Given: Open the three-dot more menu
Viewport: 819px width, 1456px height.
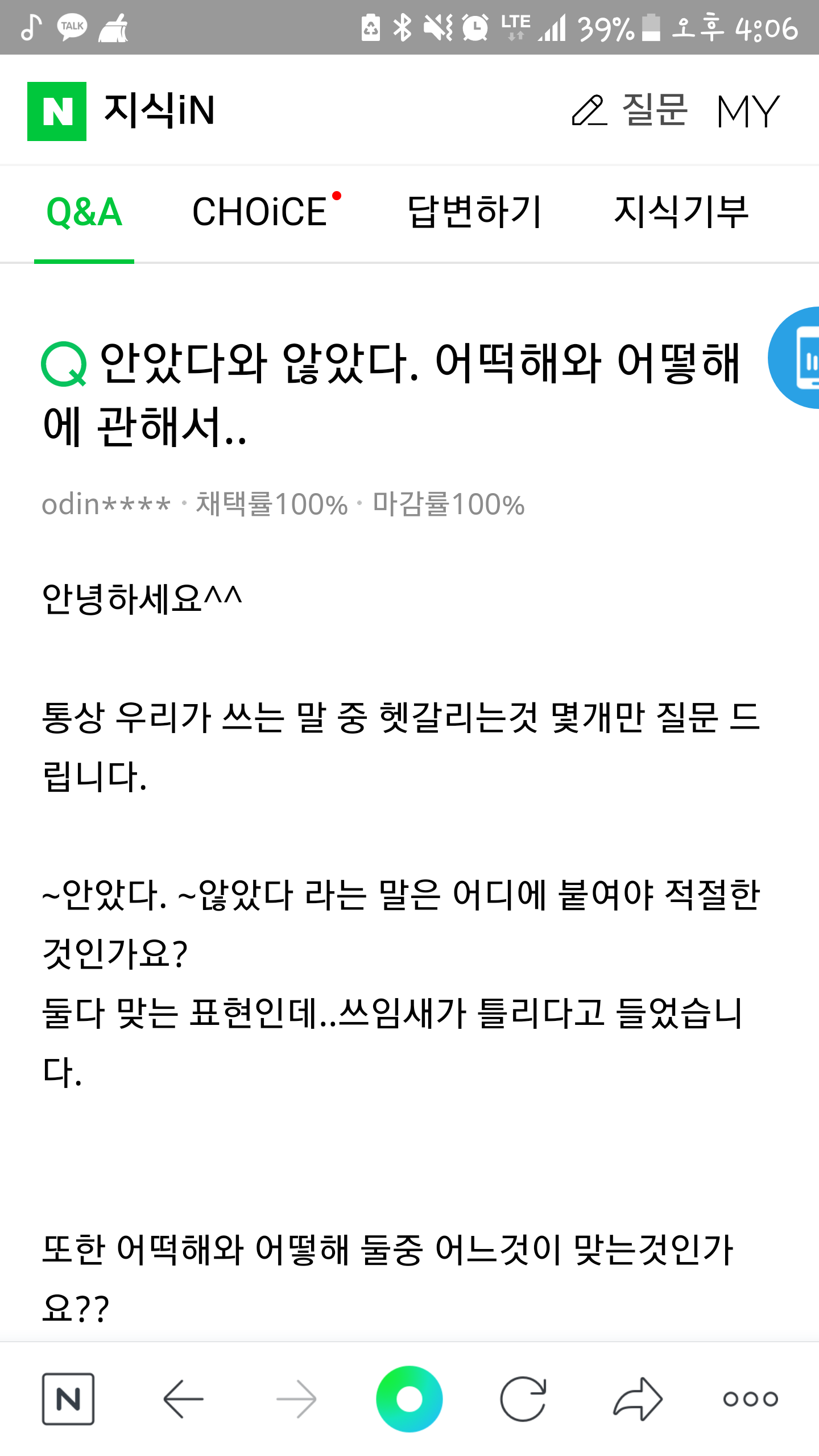Looking at the screenshot, I should 751,1399.
